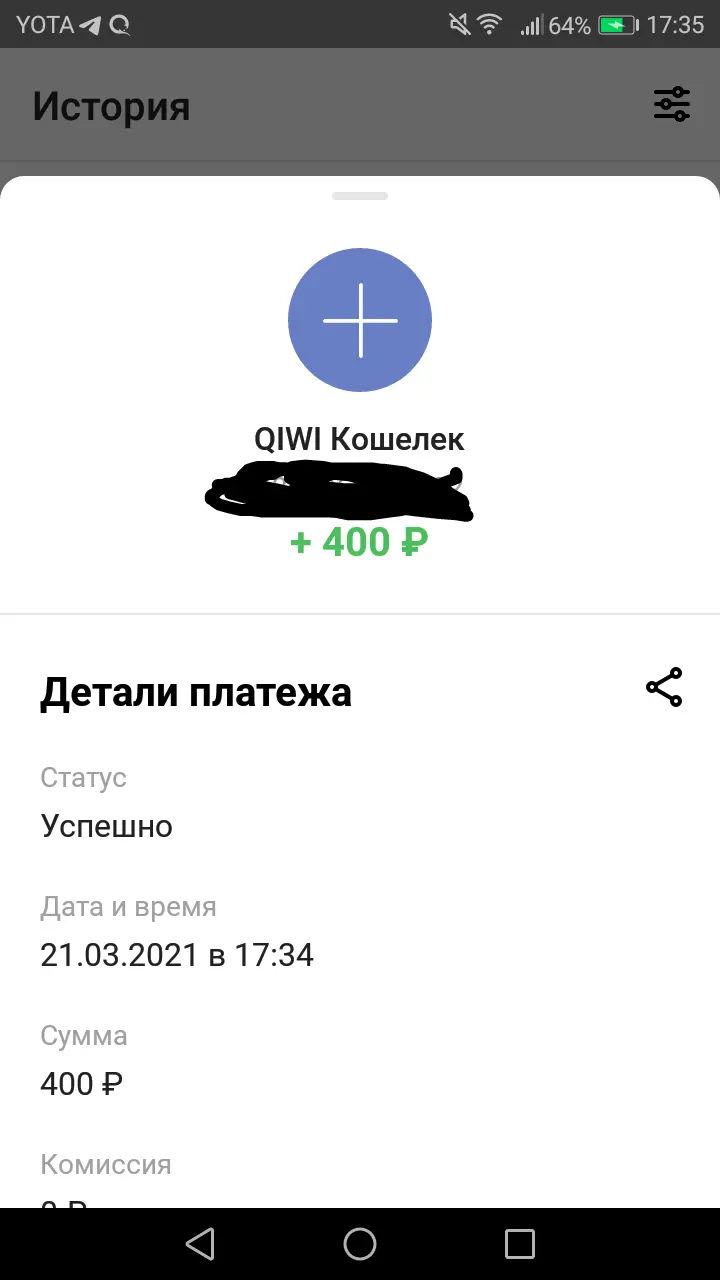Open the history filter settings icon
This screenshot has height=1280, width=720.
(671, 104)
